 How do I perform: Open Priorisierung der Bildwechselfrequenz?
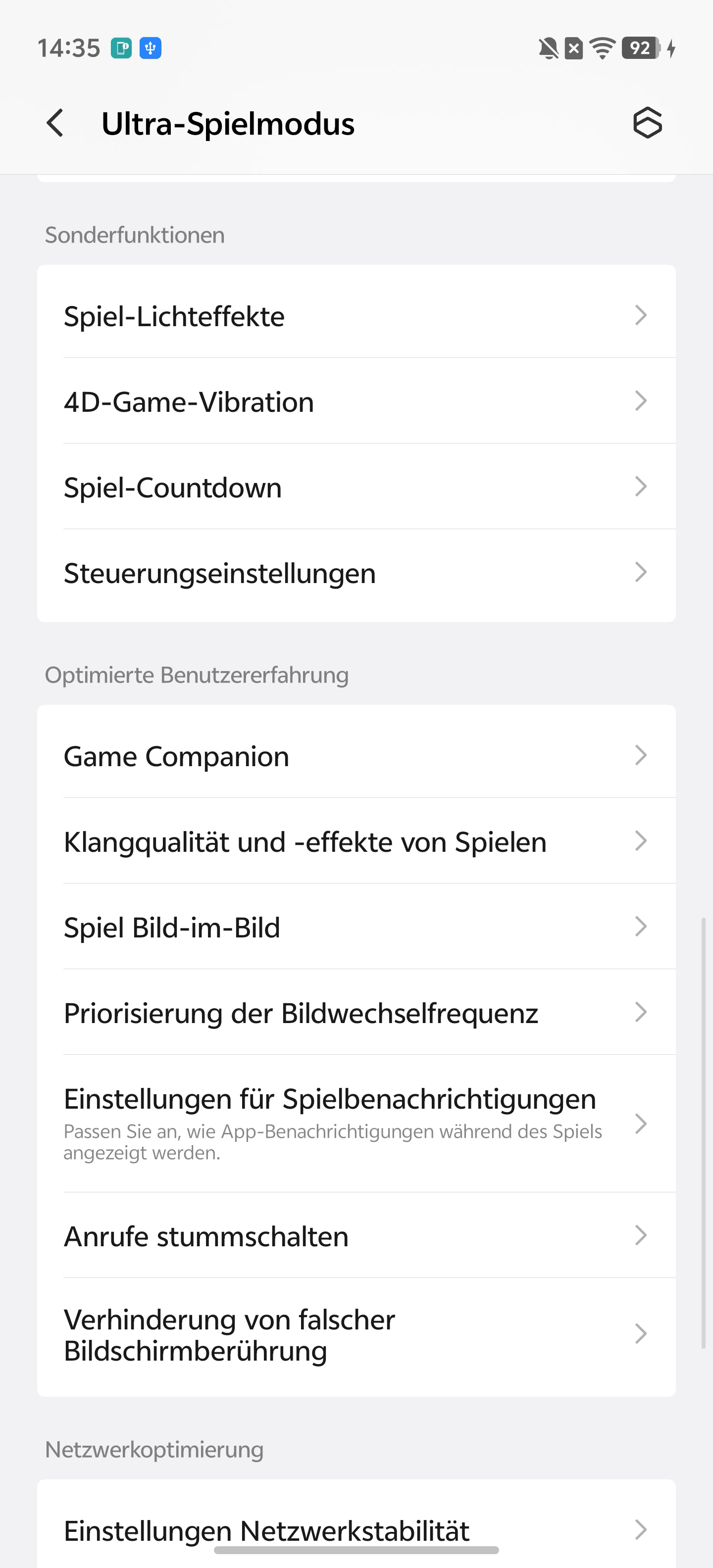click(x=356, y=1013)
